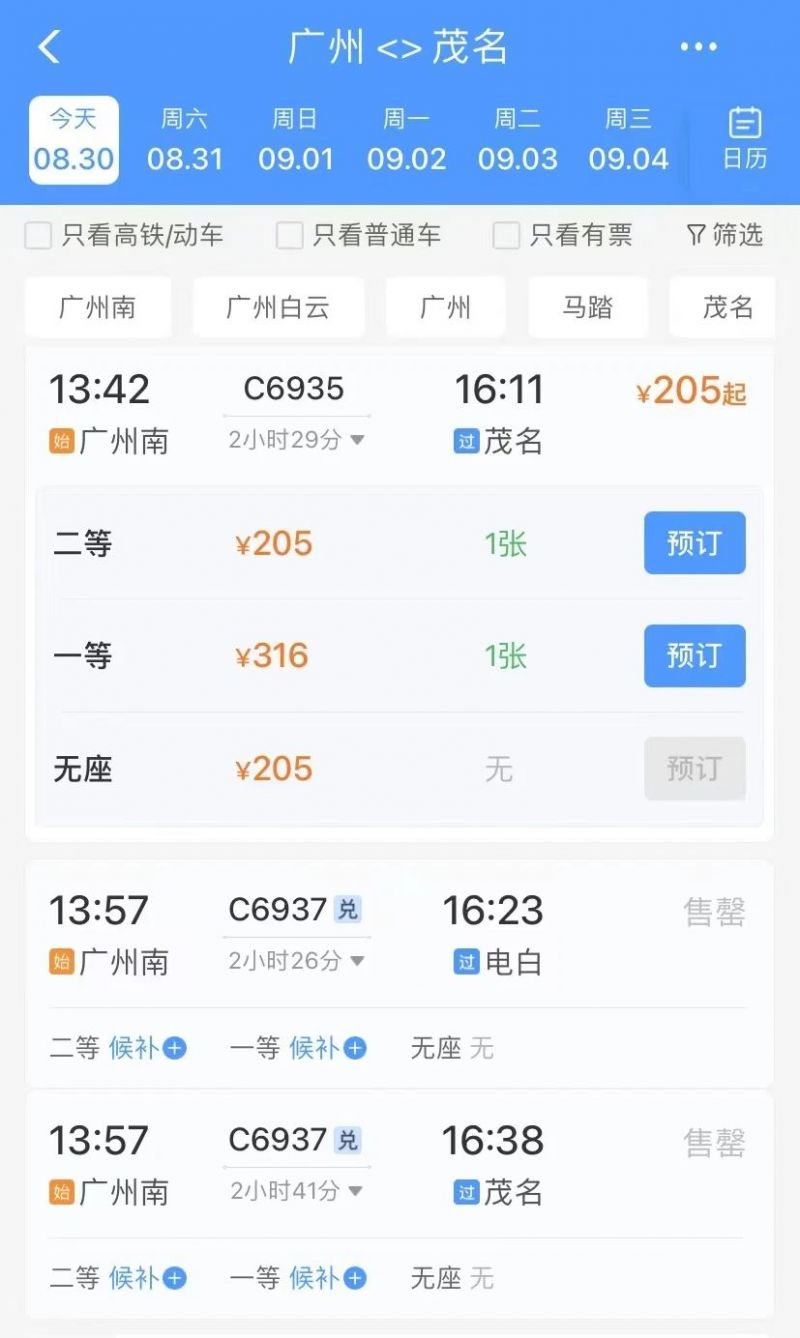Choose the 周一 09.02 date tab
The image size is (800, 1338).
pos(407,140)
